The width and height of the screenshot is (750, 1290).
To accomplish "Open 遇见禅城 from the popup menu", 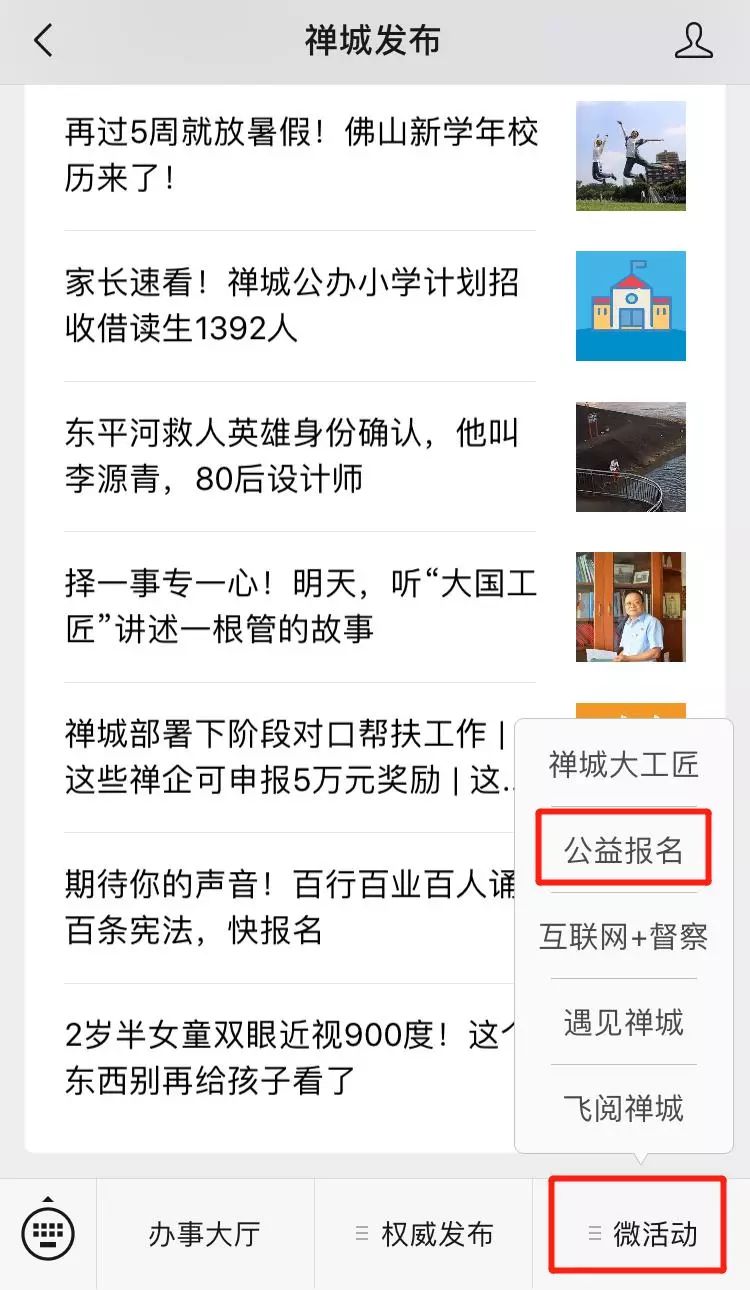I will tap(622, 1021).
